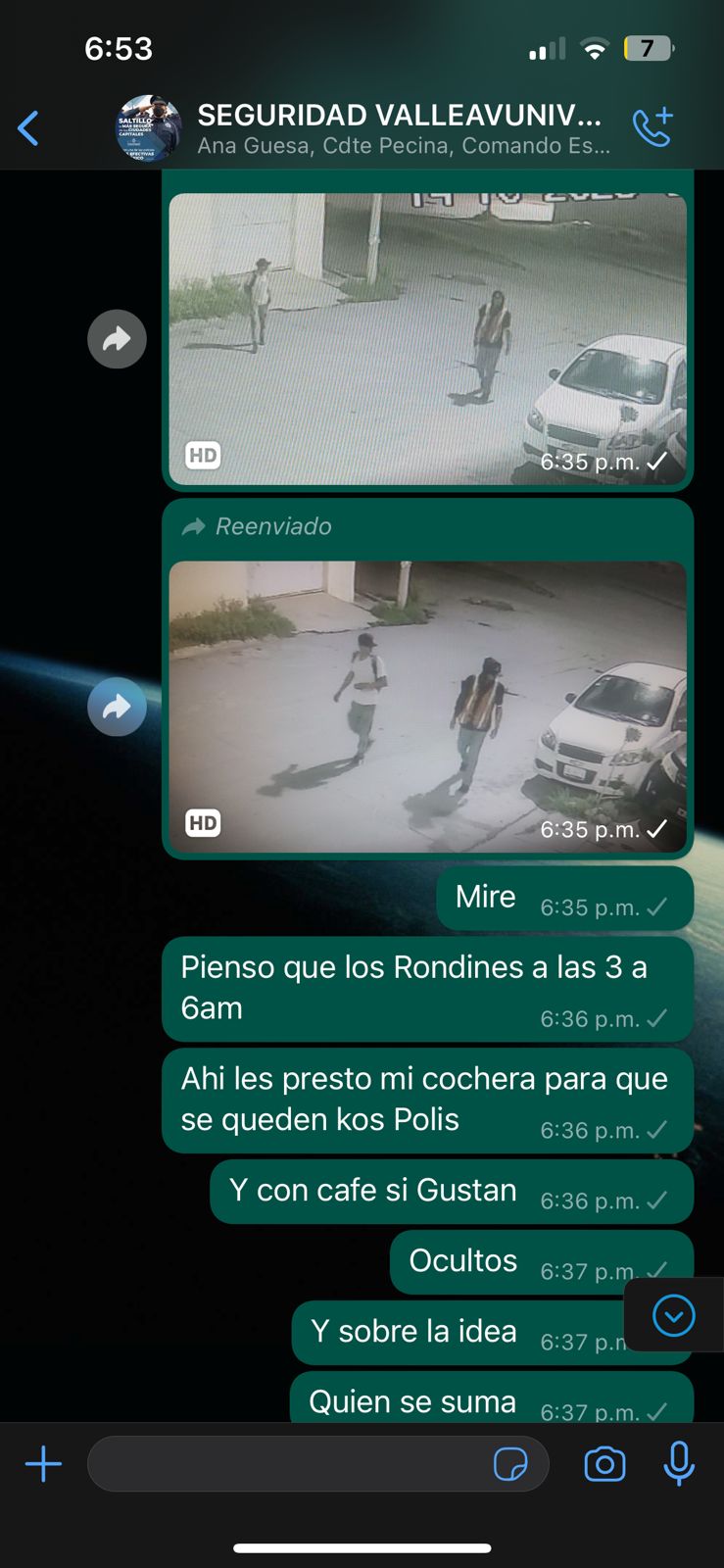Open SEGURIDAD VALLEAVUNIV group info
This screenshot has width=724, height=1568.
[x=400, y=127]
